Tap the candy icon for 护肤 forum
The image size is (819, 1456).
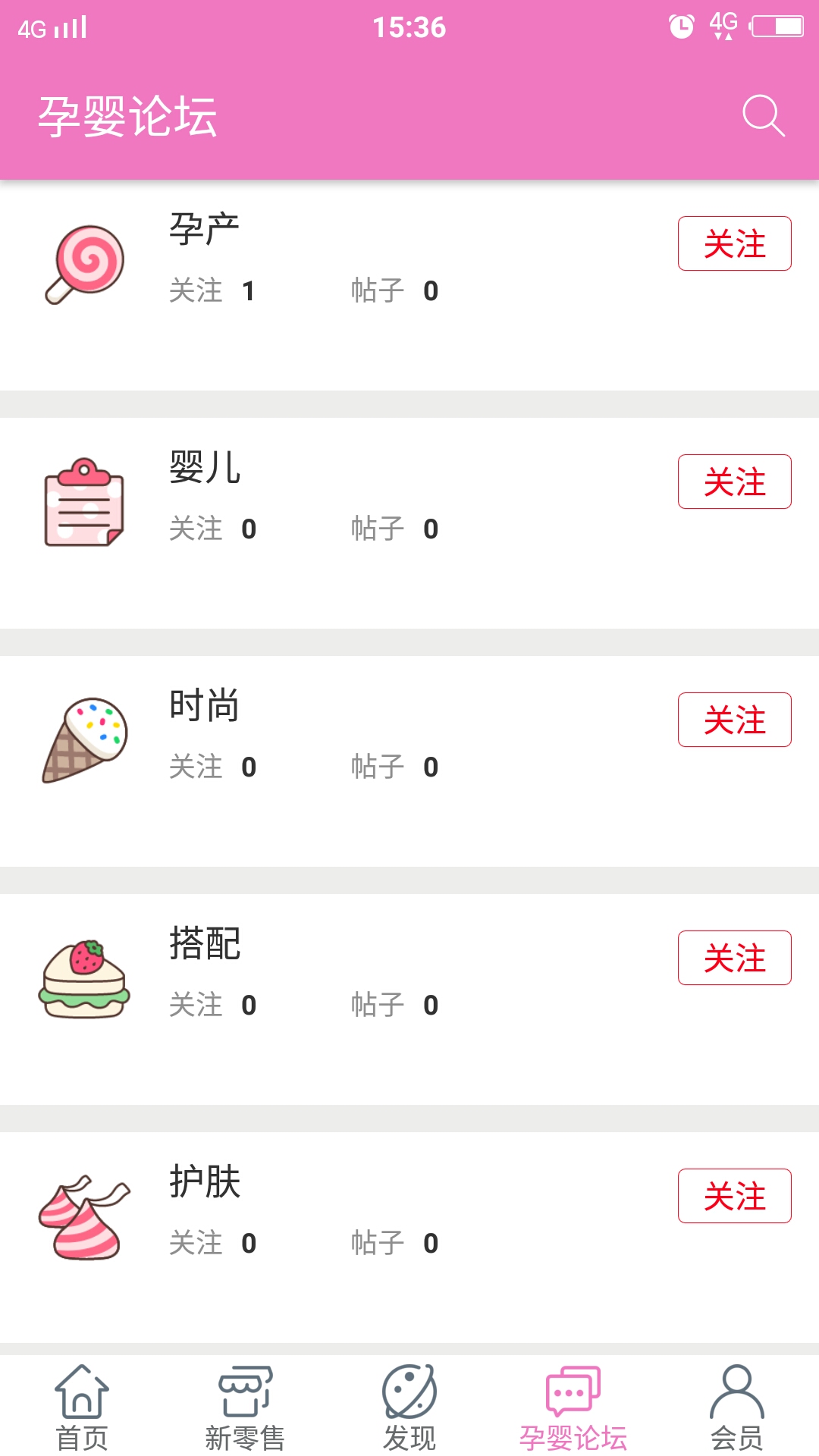click(x=83, y=1213)
